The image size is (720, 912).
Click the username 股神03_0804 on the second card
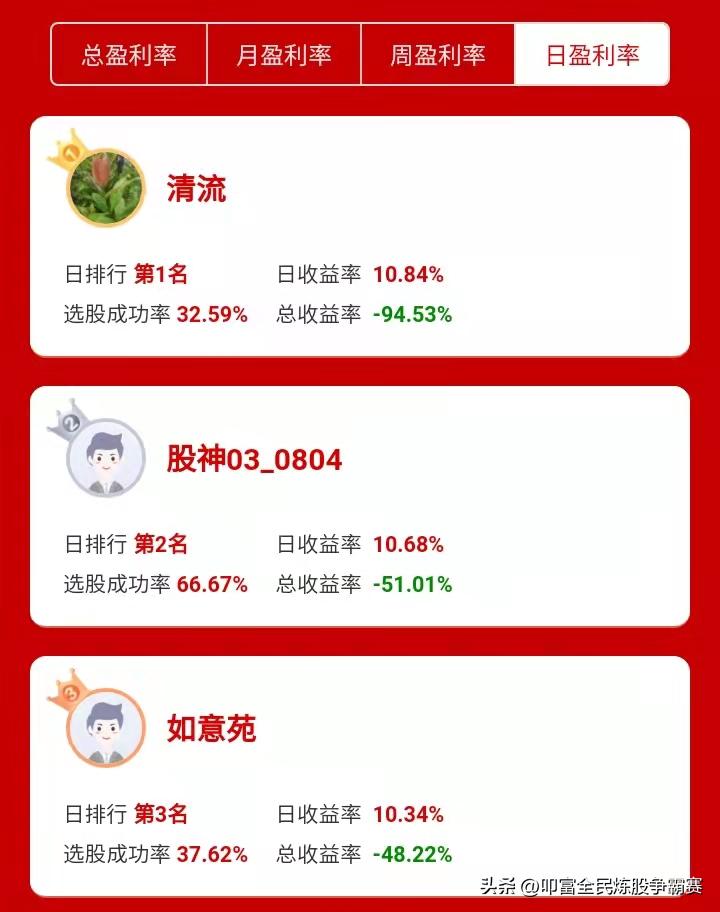(252, 459)
